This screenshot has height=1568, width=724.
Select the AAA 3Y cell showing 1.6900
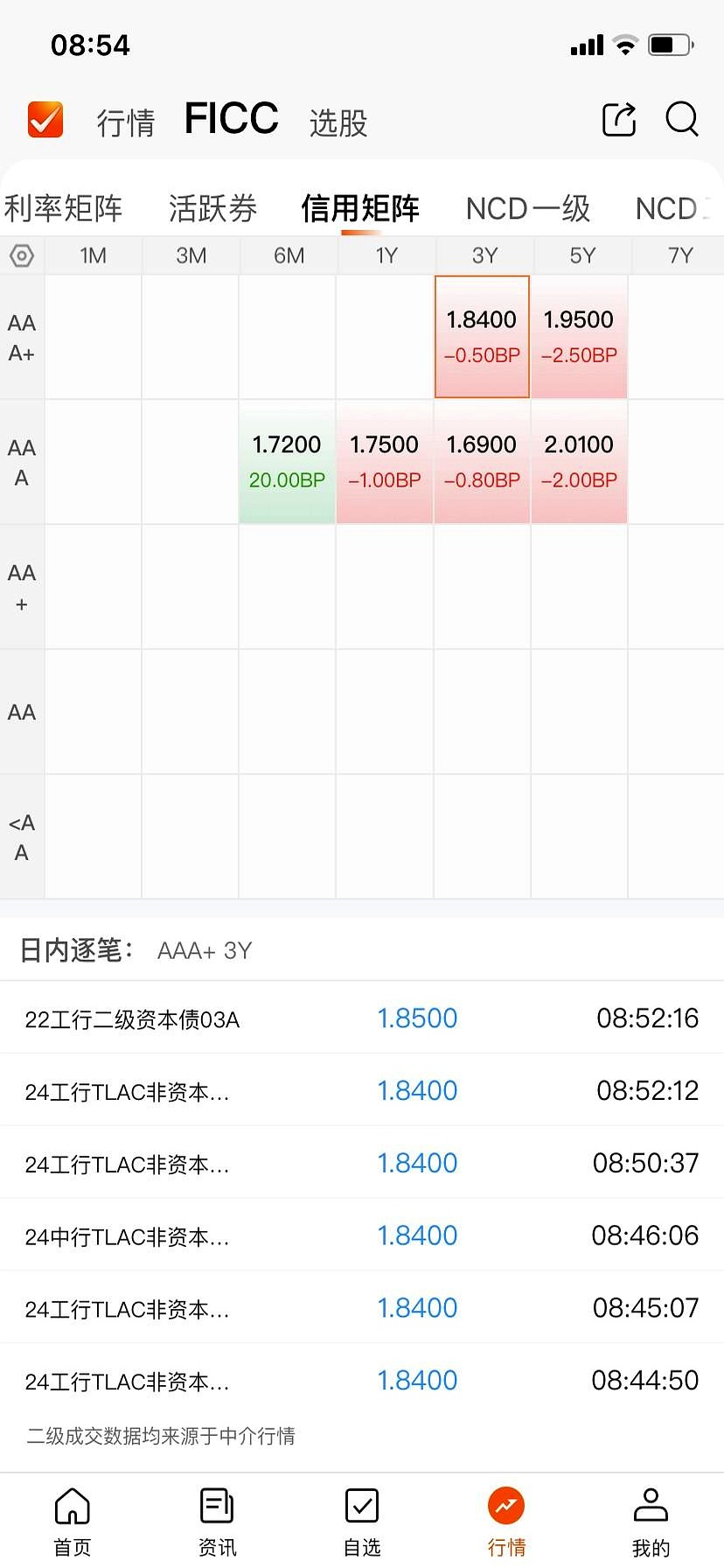point(482,462)
